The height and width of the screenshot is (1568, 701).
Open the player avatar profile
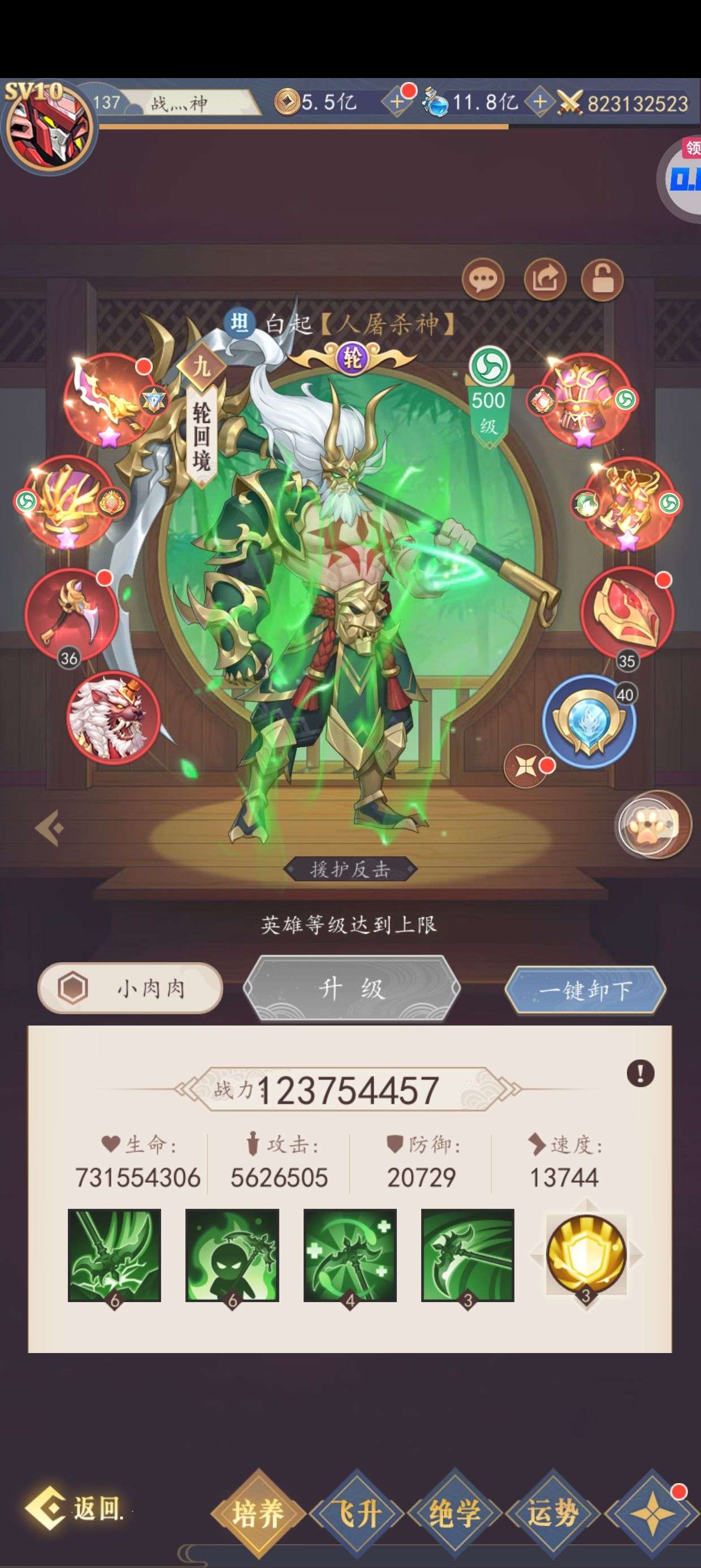pos(49,127)
